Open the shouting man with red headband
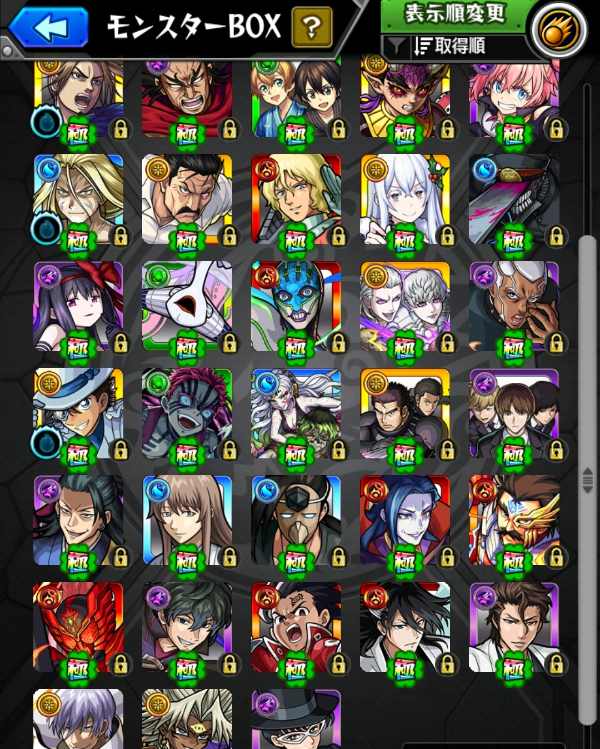The width and height of the screenshot is (600, 749). 296,627
